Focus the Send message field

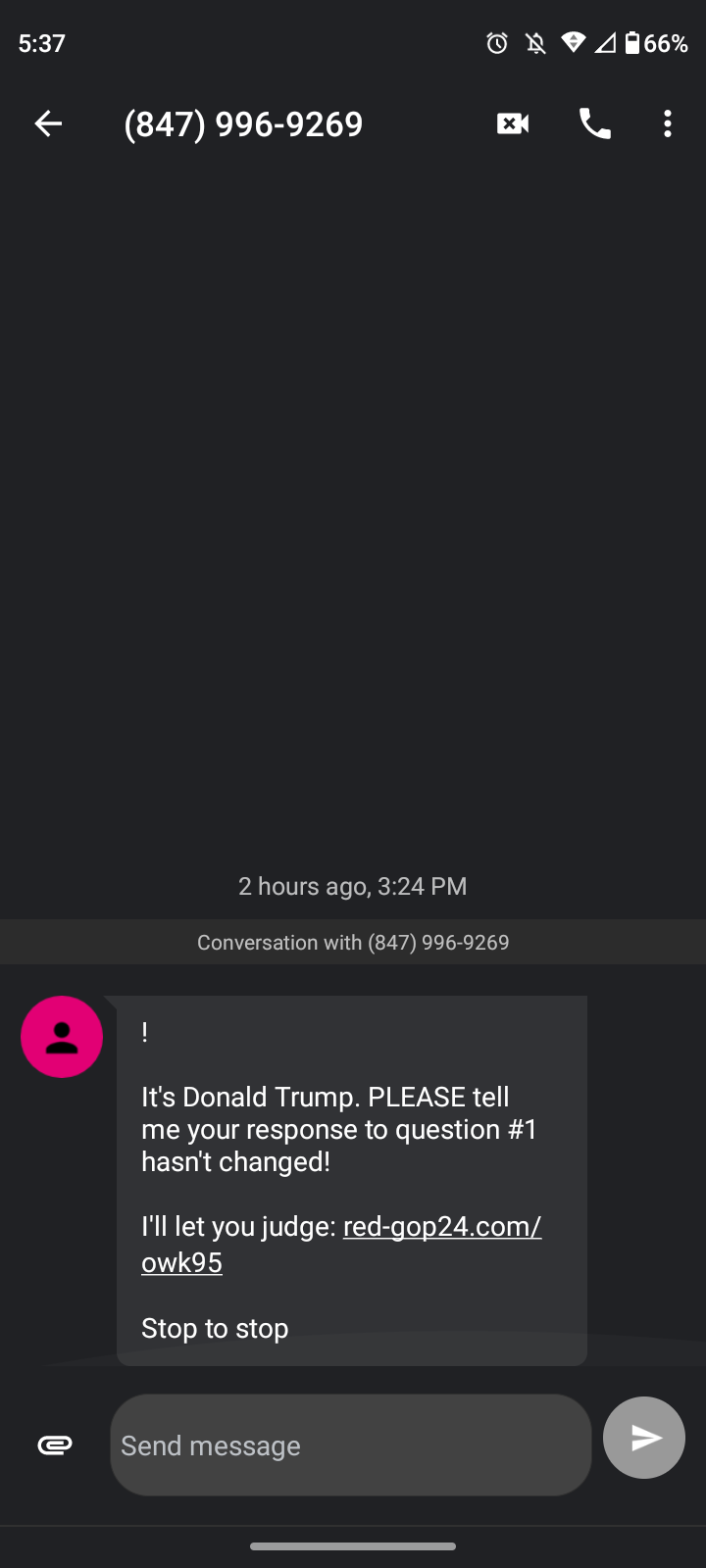[x=351, y=1445]
